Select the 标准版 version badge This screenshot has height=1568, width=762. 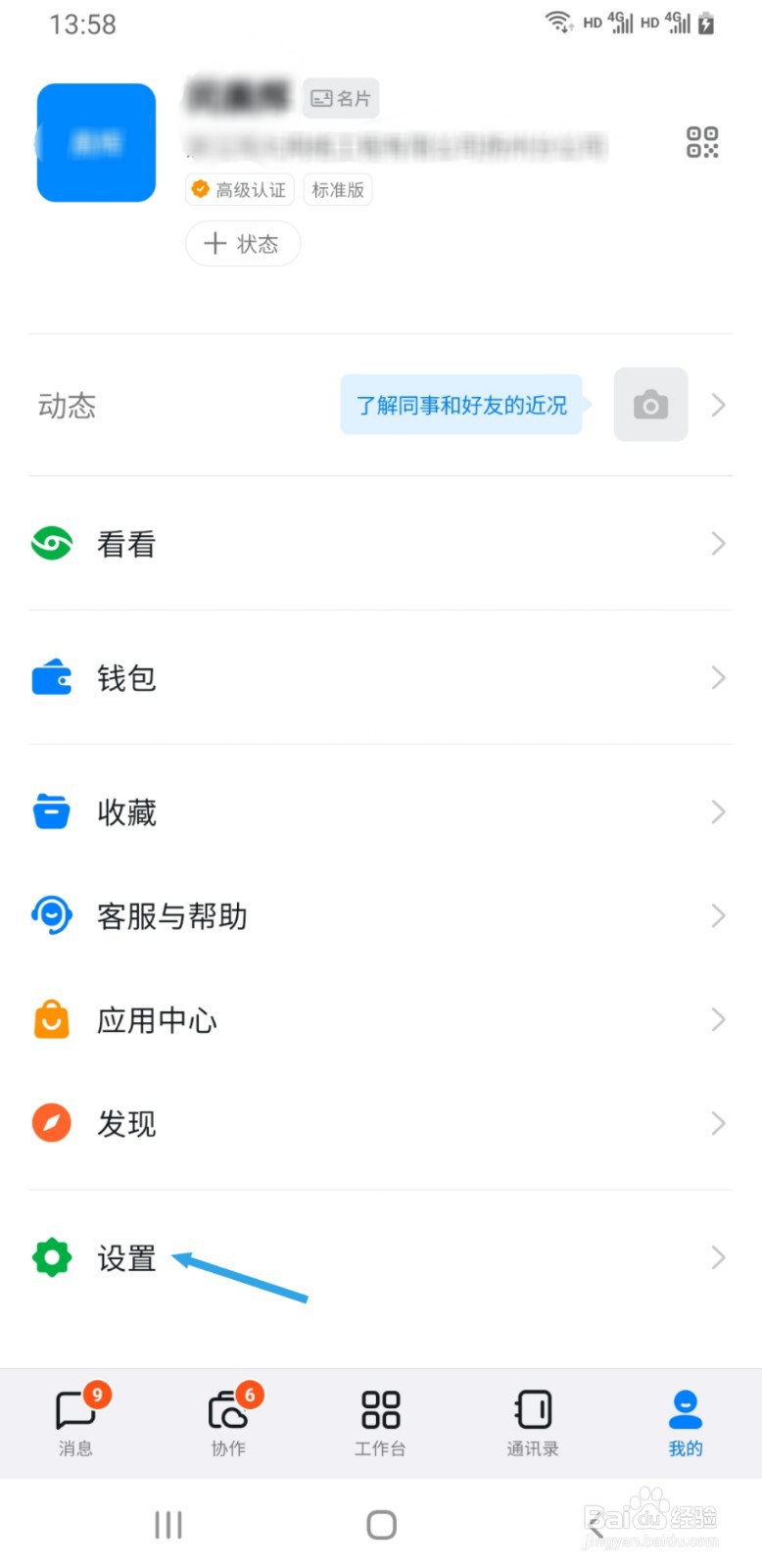[337, 189]
